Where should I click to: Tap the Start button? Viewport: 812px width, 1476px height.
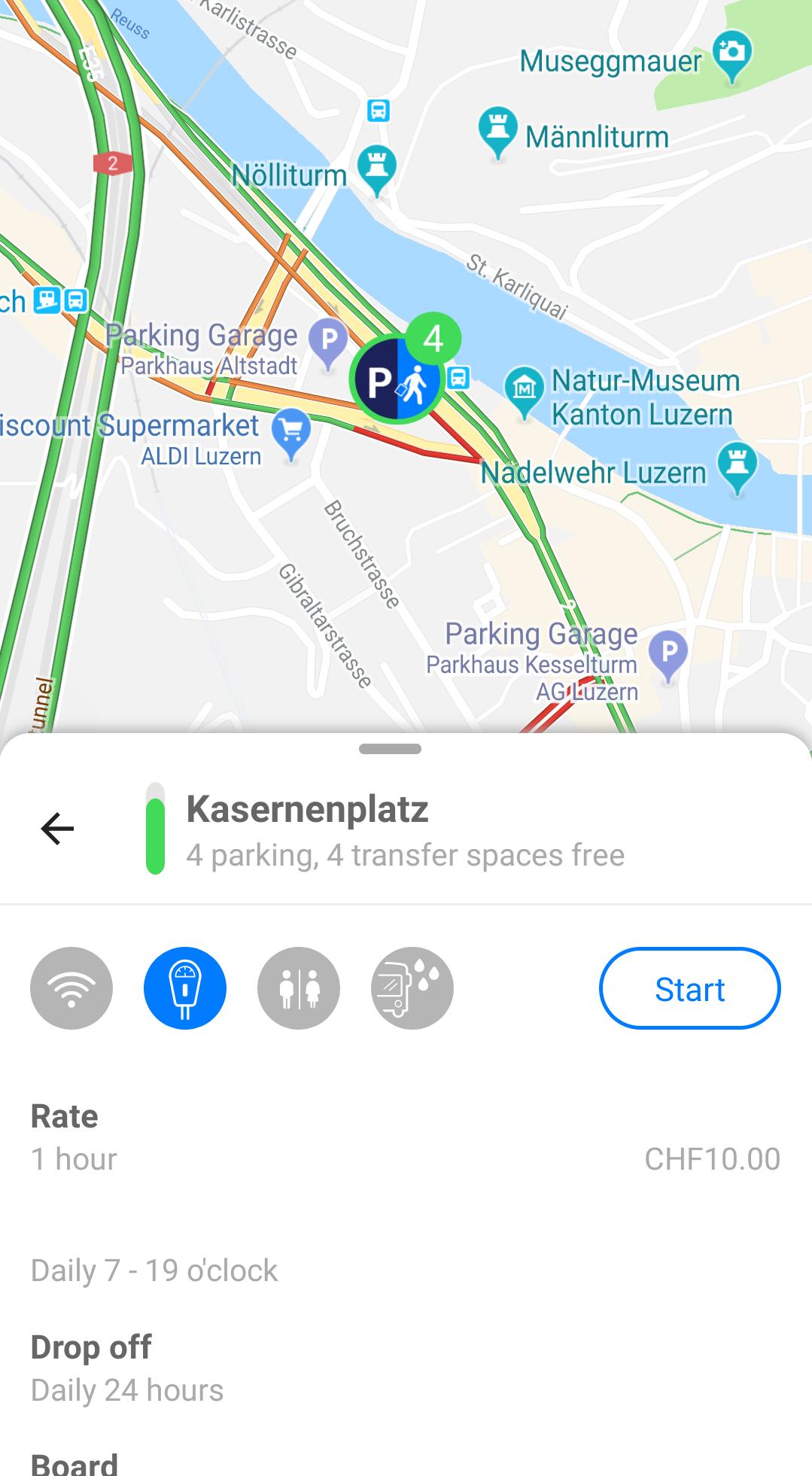coord(689,988)
